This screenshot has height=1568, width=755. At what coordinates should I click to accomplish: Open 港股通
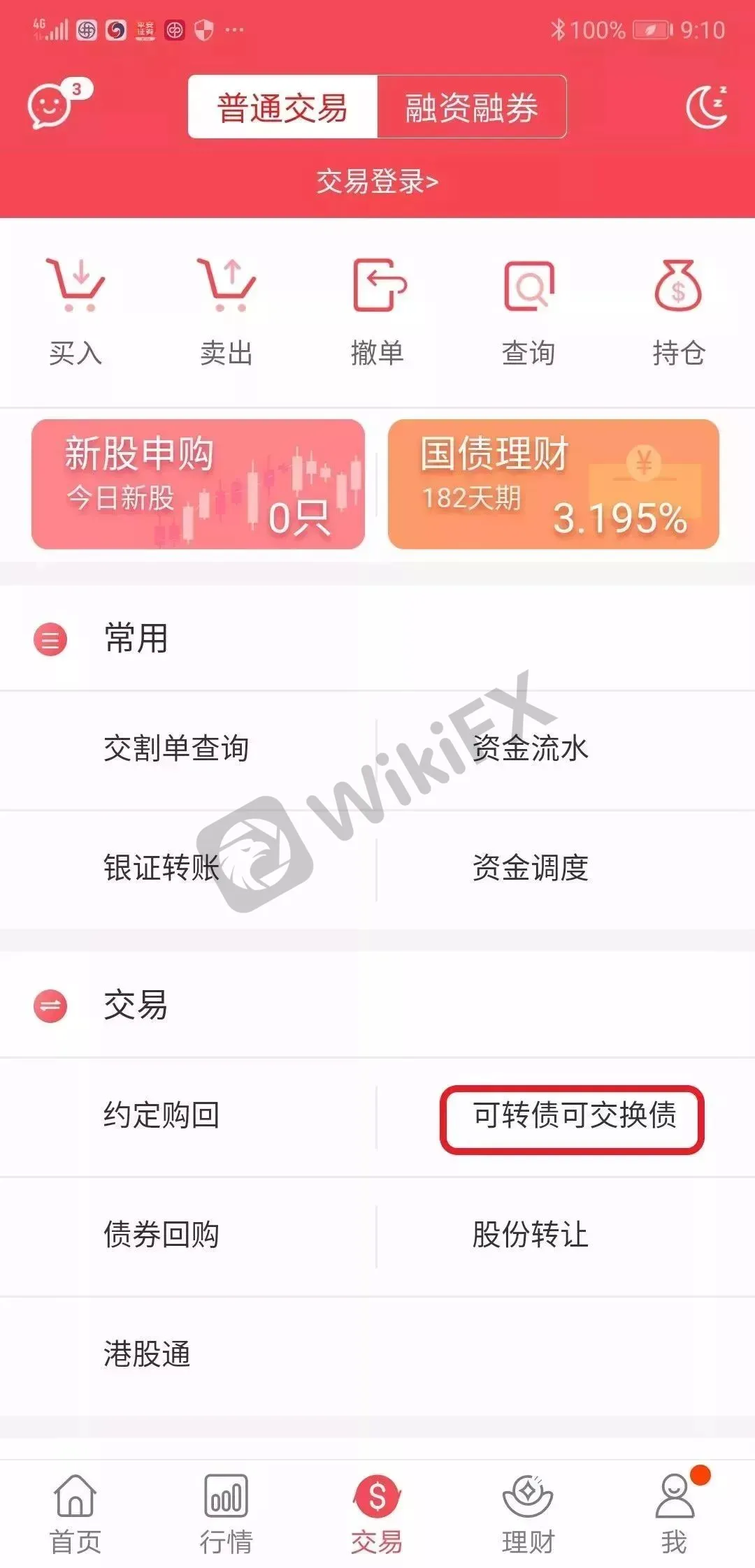coord(147,1353)
